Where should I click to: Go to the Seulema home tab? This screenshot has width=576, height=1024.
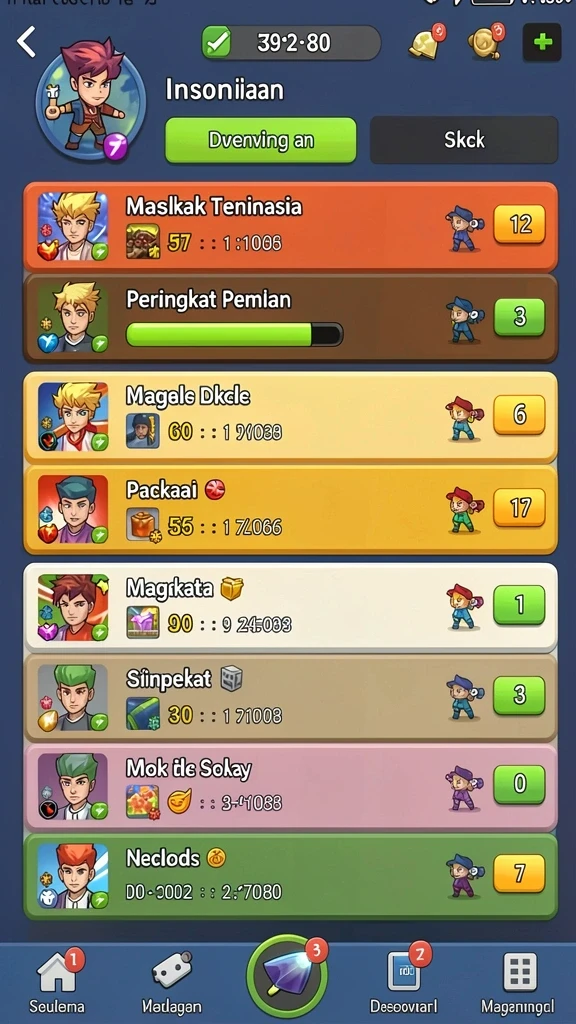[x=57, y=982]
